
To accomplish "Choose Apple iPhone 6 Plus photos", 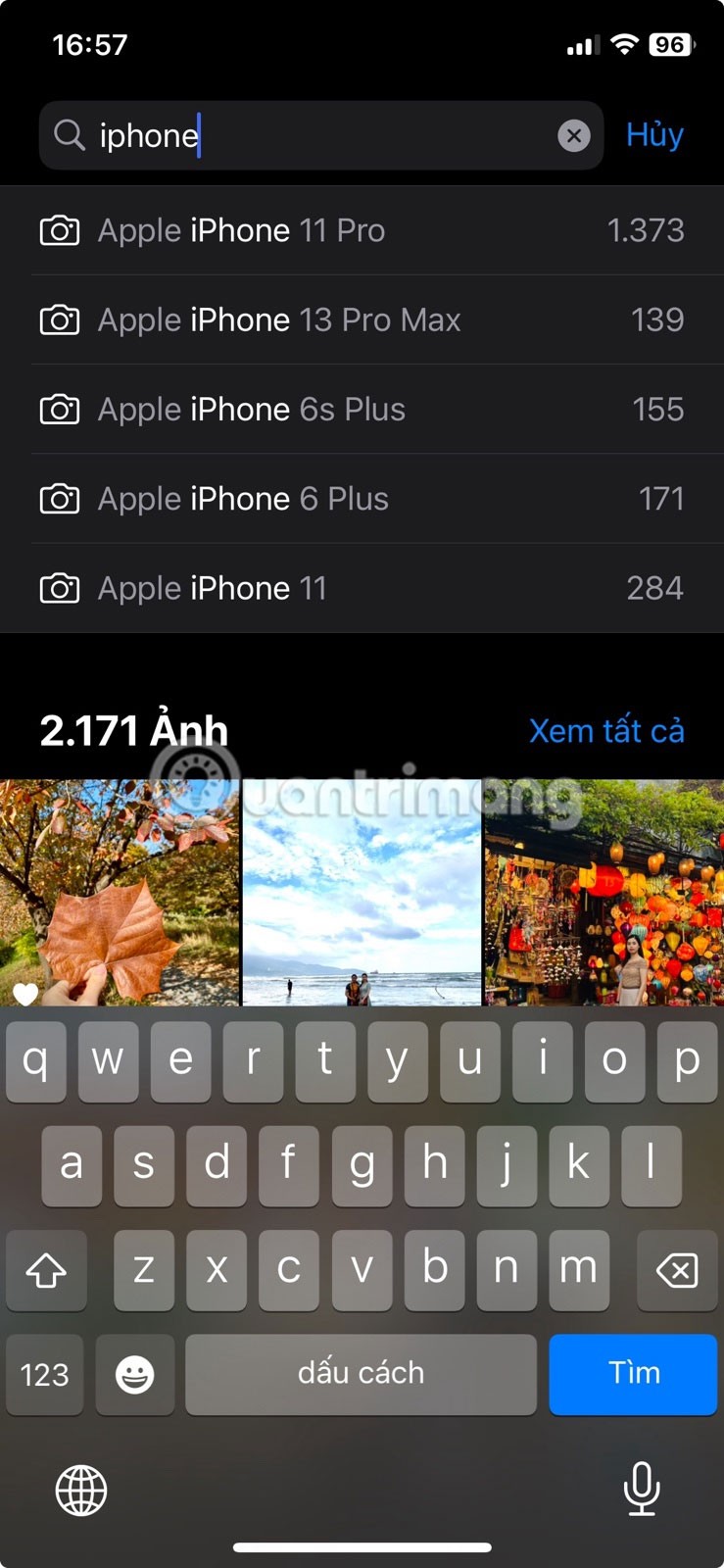I will [362, 499].
